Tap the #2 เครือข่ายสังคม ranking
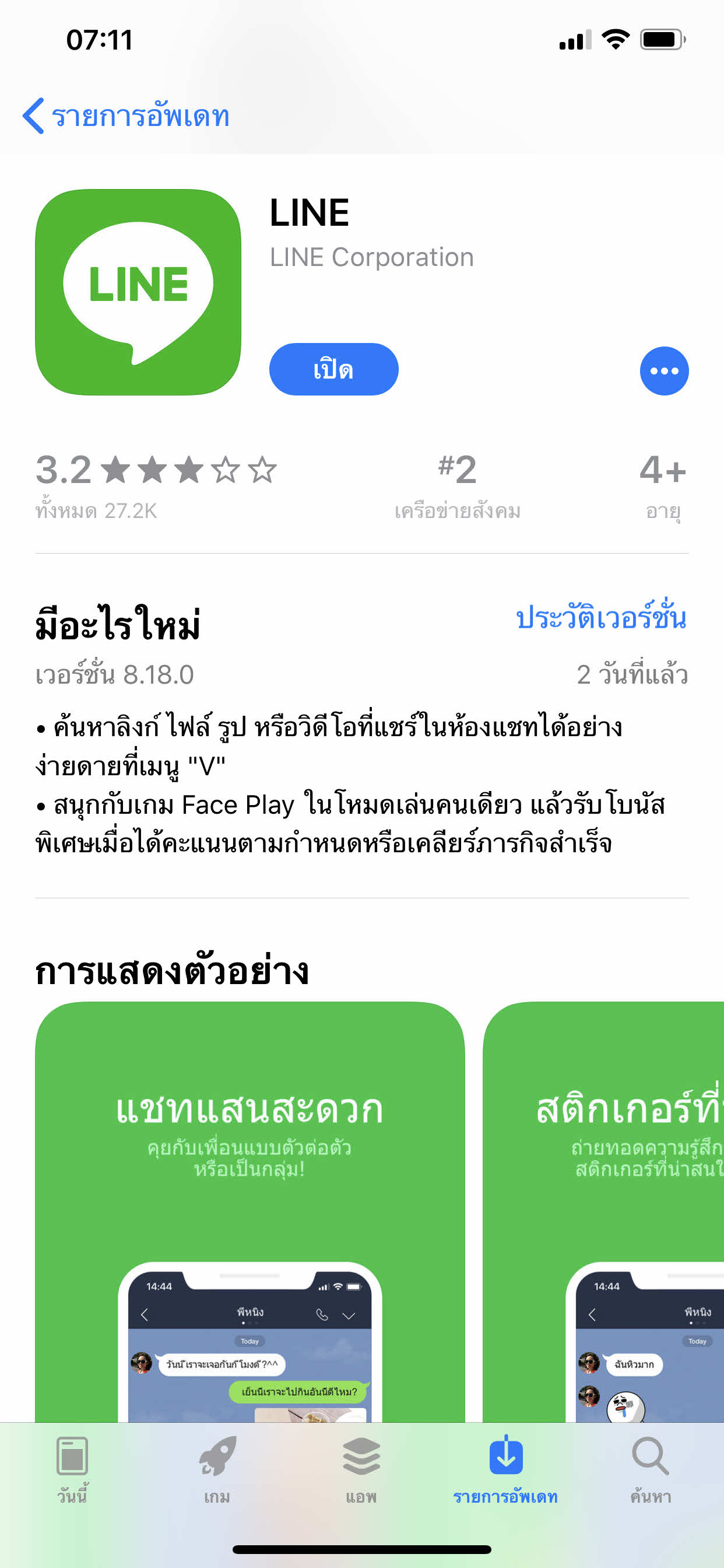 pyautogui.click(x=456, y=481)
